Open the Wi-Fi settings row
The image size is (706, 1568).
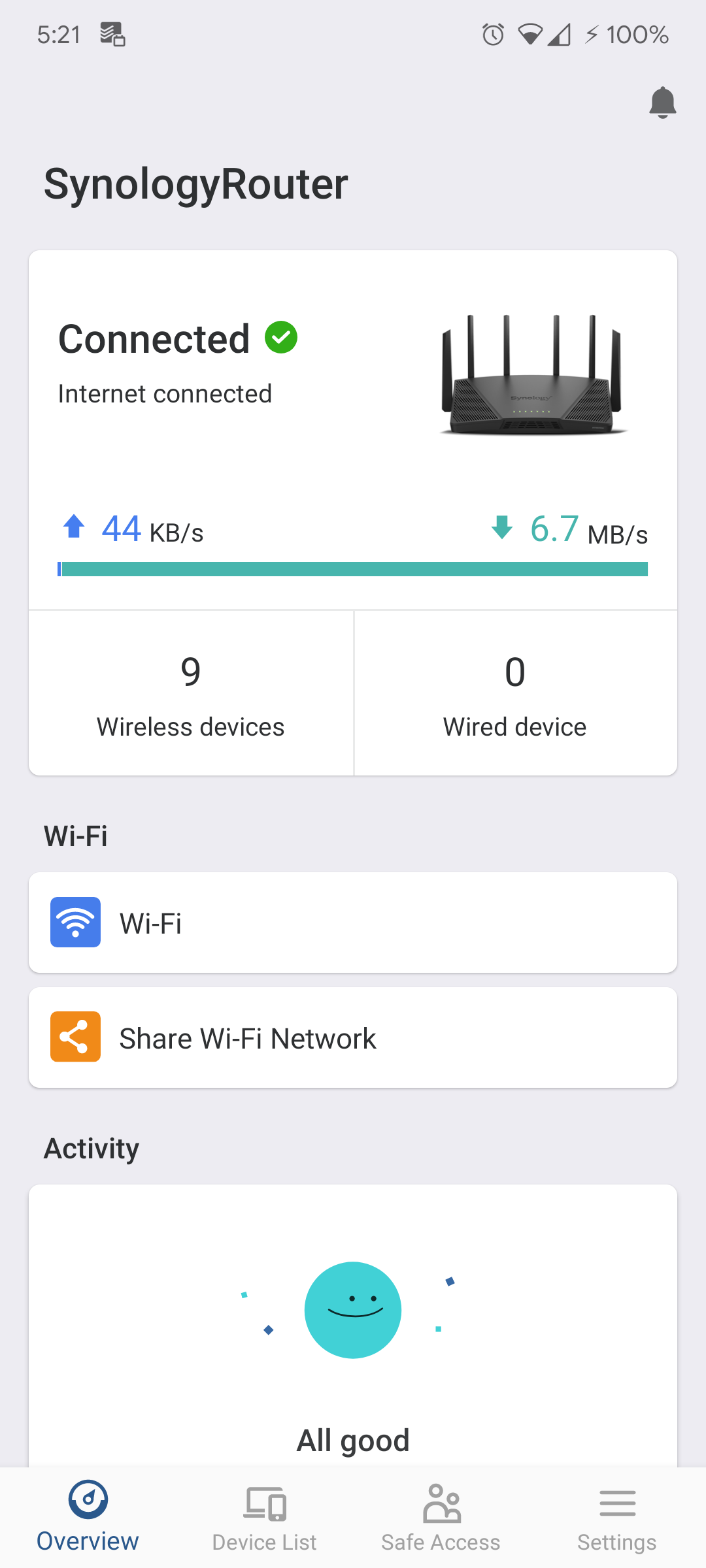coord(353,923)
